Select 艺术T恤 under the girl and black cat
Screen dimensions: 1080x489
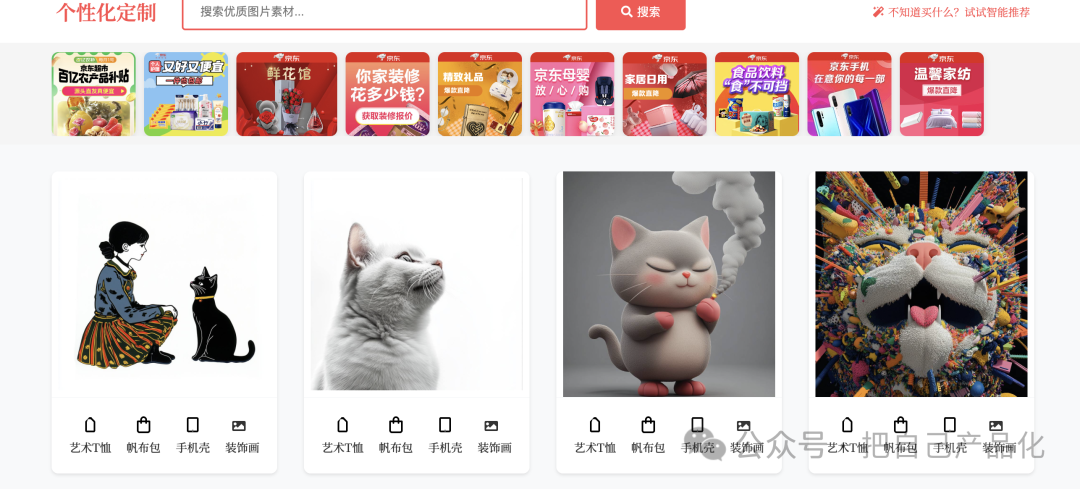[x=90, y=435]
